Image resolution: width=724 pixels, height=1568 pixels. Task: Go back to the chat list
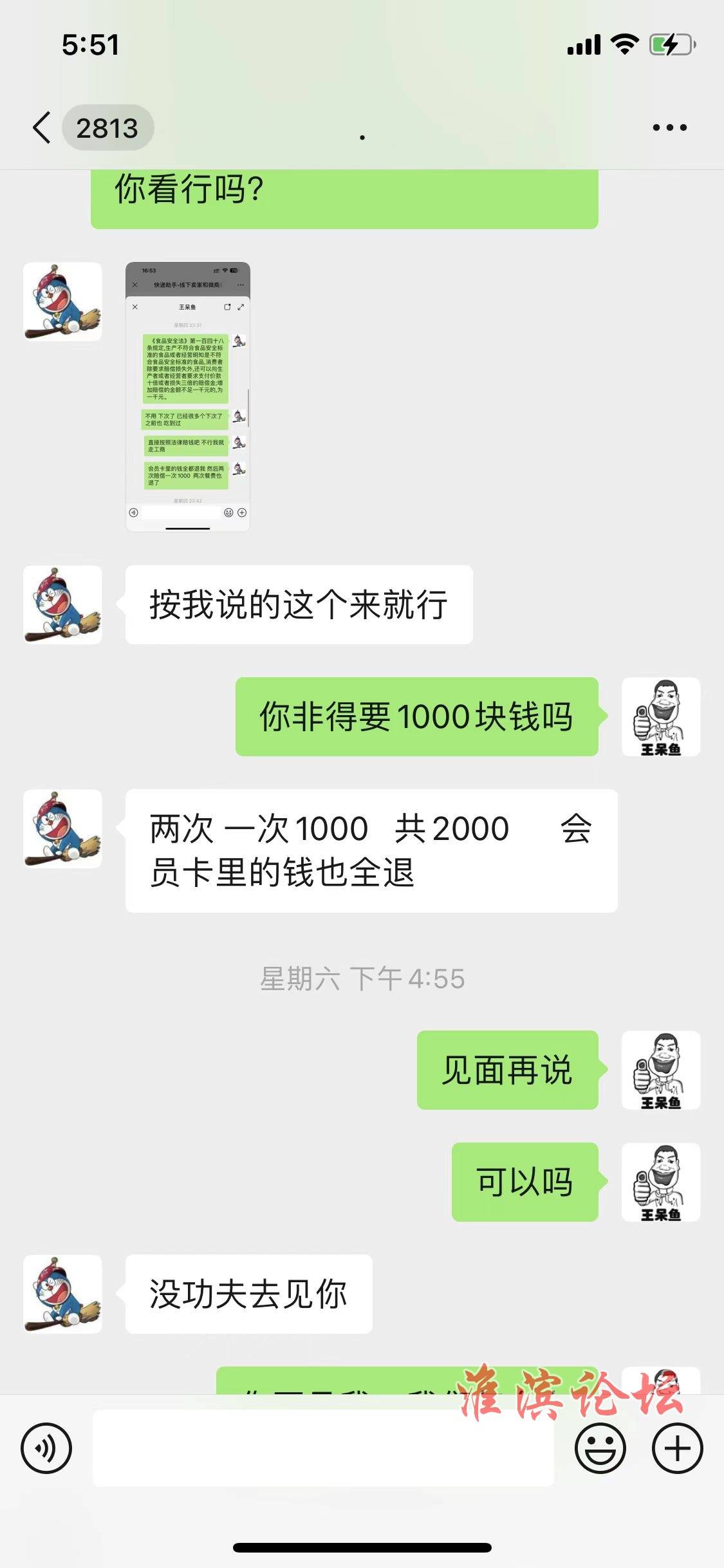(x=42, y=127)
